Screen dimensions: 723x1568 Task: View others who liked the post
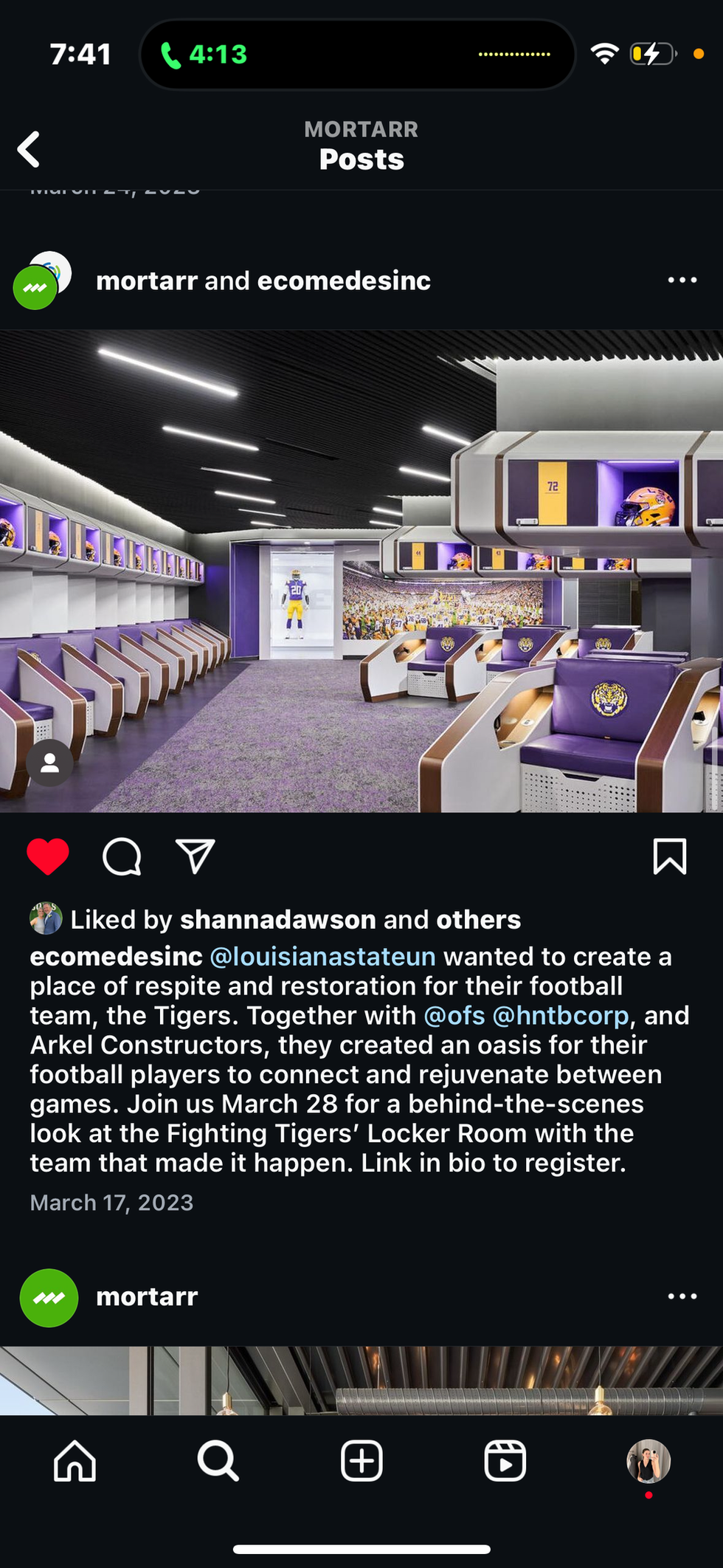[x=478, y=920]
